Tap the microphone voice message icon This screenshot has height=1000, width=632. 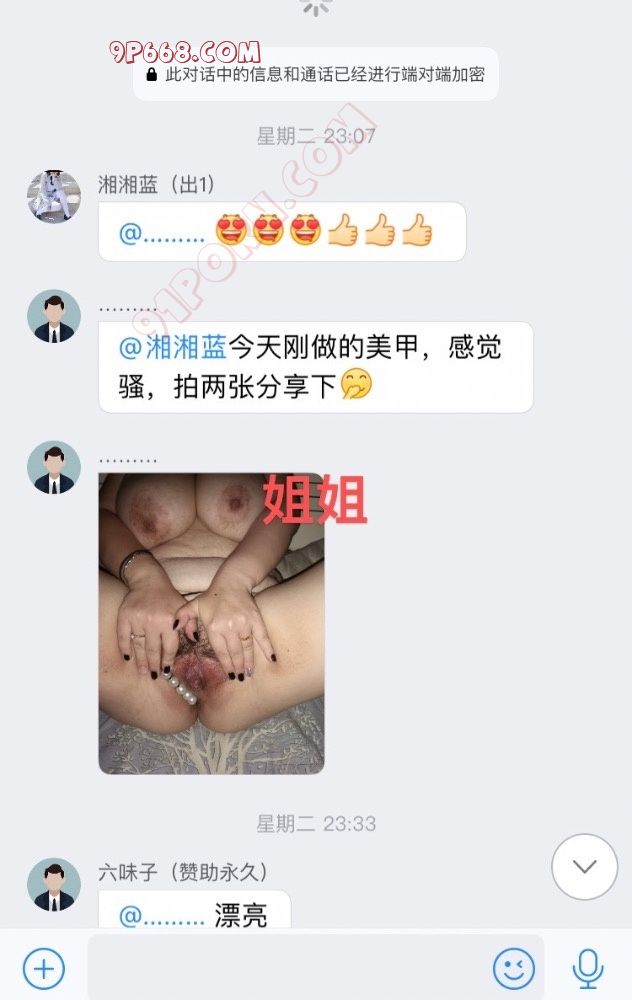click(587, 968)
